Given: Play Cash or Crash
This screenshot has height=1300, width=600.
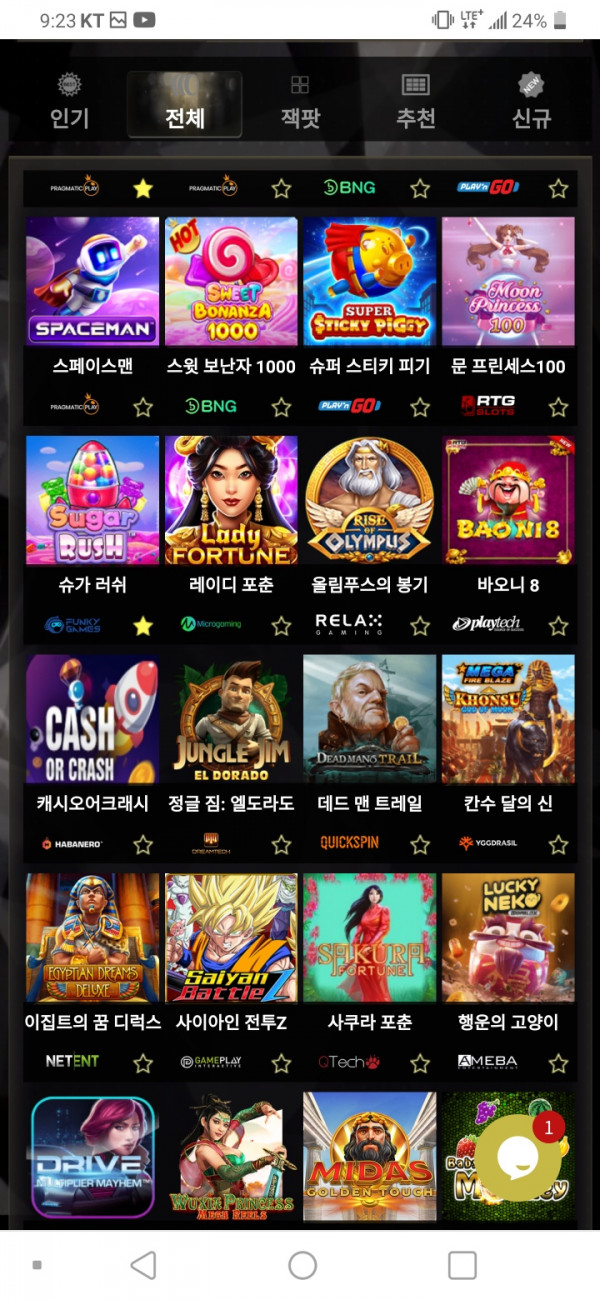Looking at the screenshot, I should pyautogui.click(x=92, y=719).
